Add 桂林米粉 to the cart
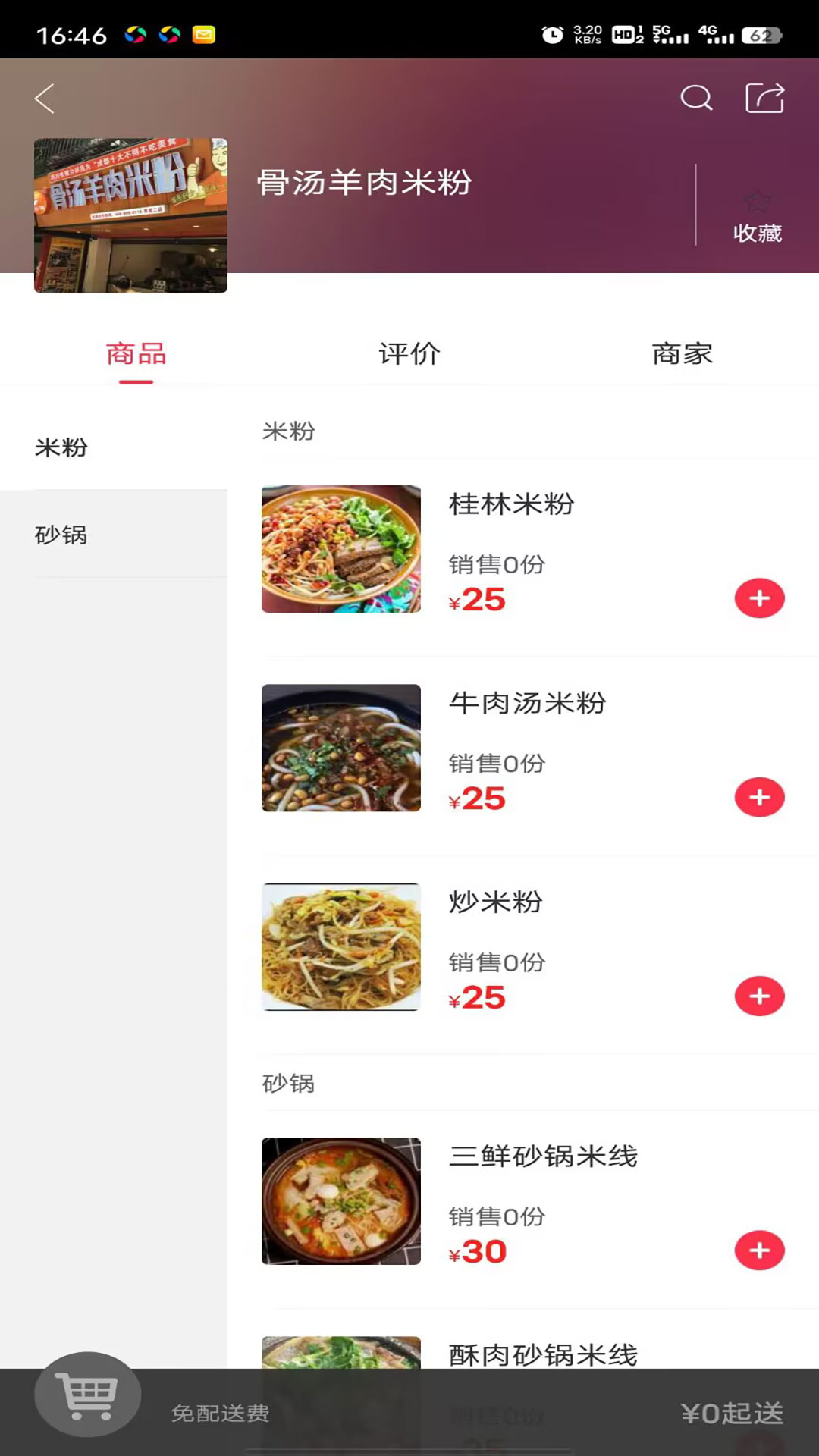819x1456 pixels. tap(759, 598)
